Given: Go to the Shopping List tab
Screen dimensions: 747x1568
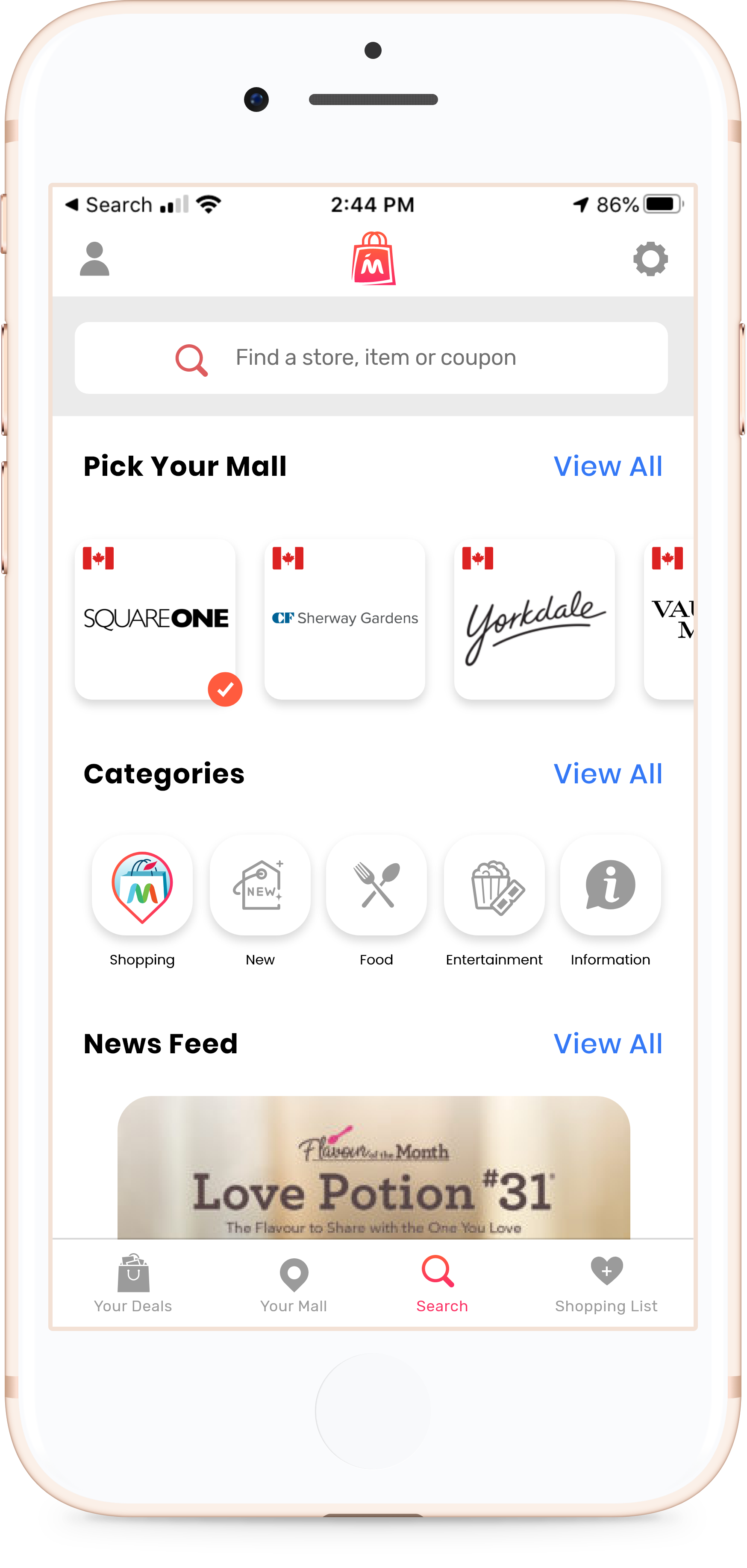Looking at the screenshot, I should tap(606, 1284).
